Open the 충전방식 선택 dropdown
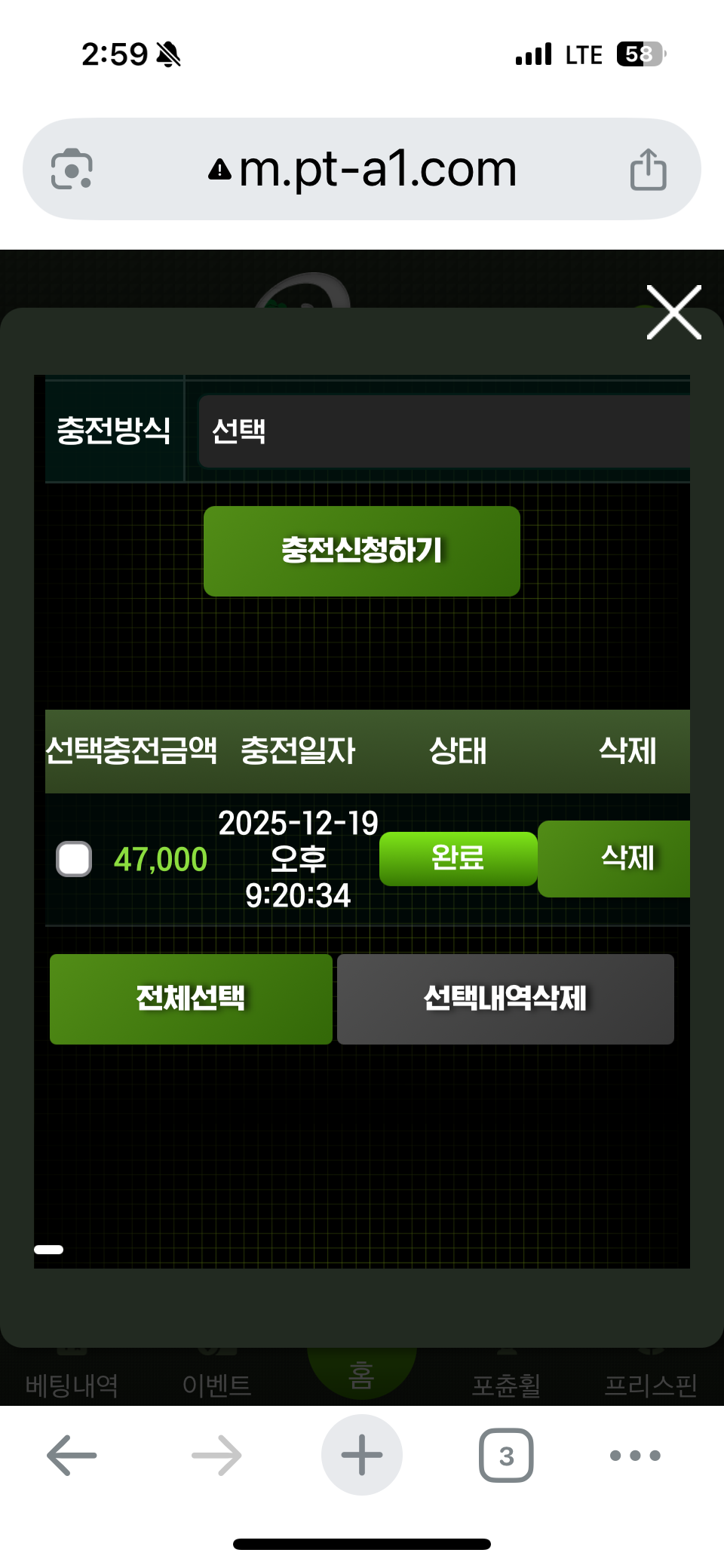The image size is (724, 1568). click(443, 431)
